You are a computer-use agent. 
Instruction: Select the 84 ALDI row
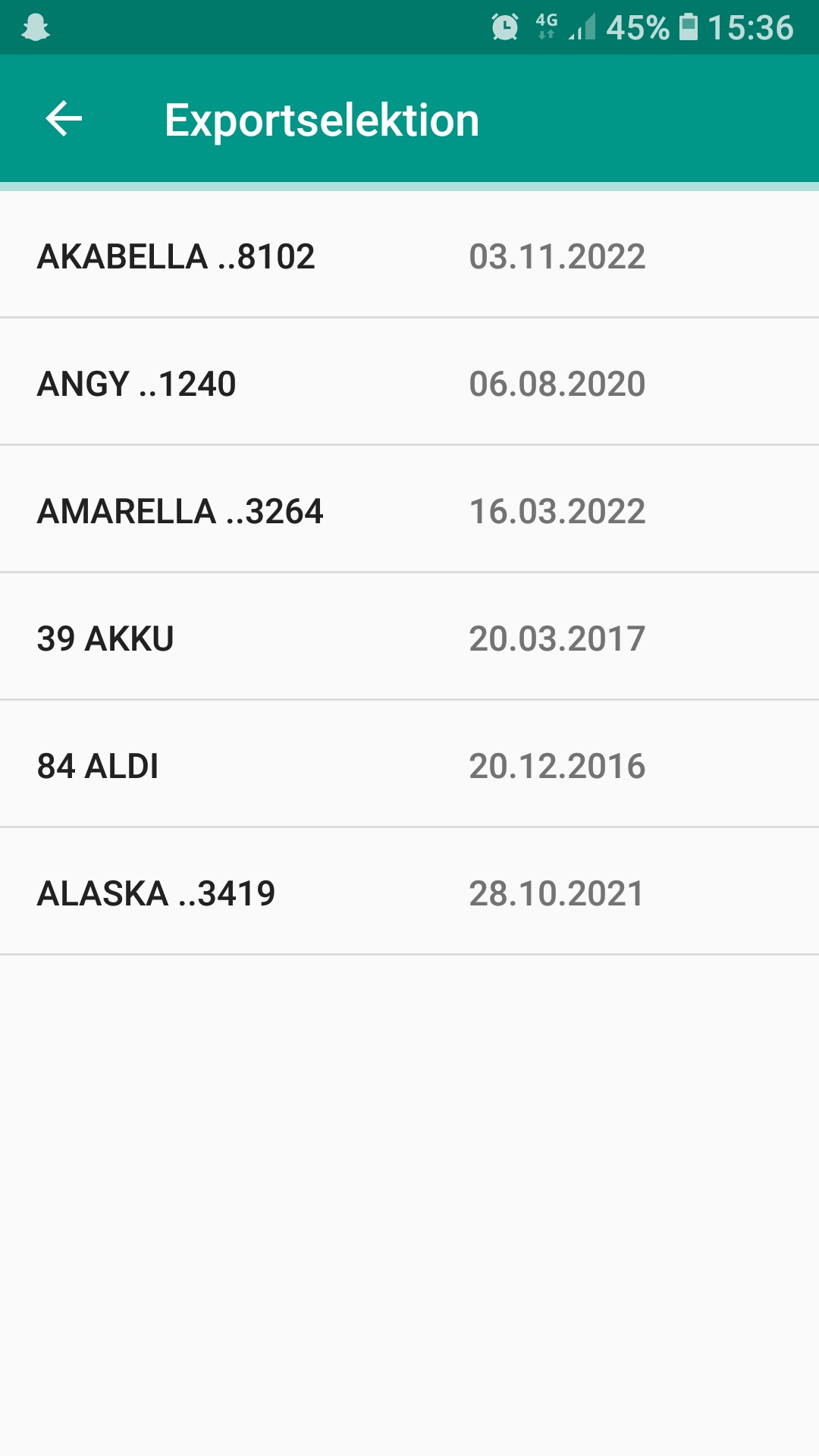(x=409, y=764)
